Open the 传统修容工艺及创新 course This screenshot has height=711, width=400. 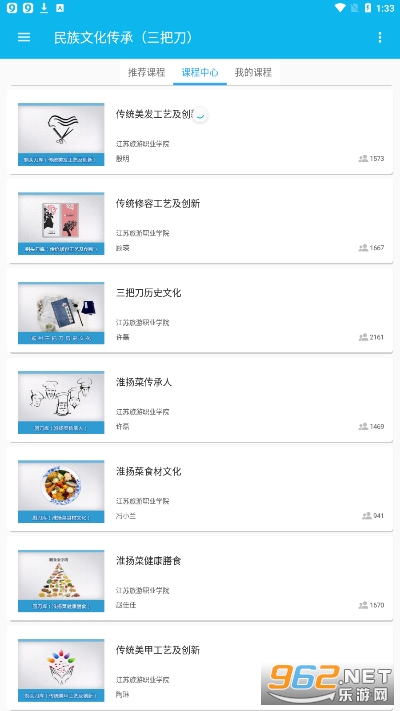(200, 221)
